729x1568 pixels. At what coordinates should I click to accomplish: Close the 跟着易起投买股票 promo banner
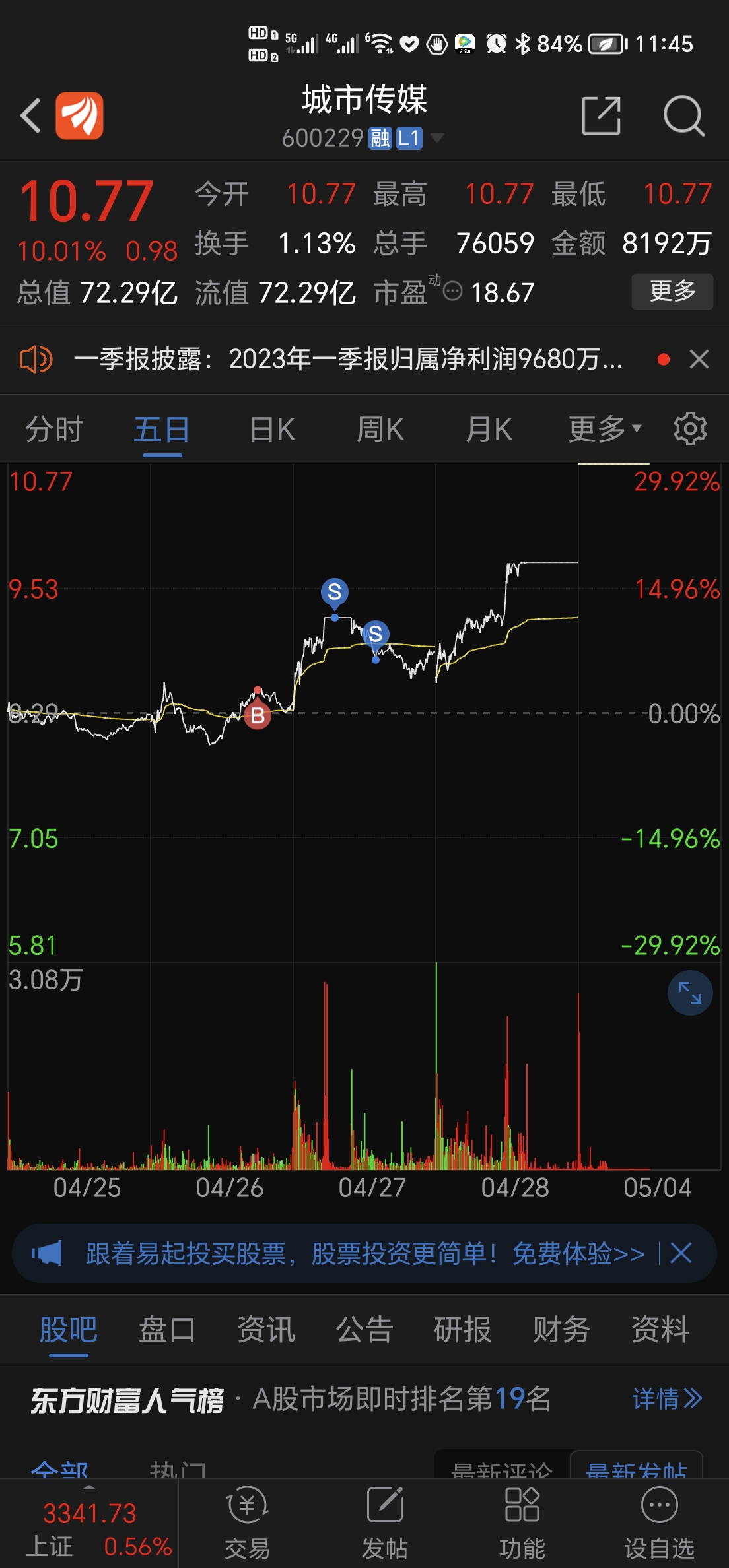[681, 1253]
